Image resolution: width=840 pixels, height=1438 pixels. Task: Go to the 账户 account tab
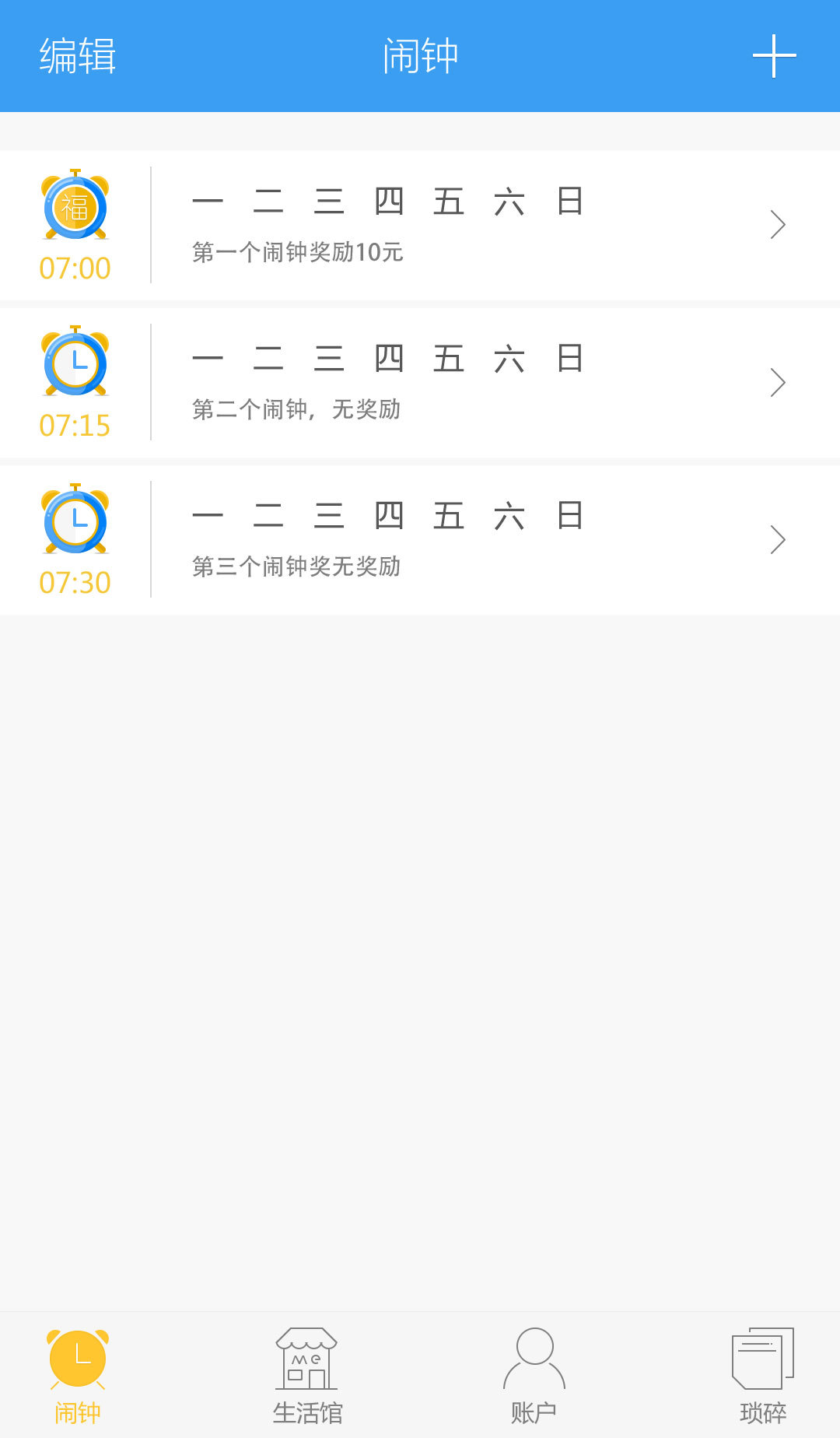(534, 1376)
